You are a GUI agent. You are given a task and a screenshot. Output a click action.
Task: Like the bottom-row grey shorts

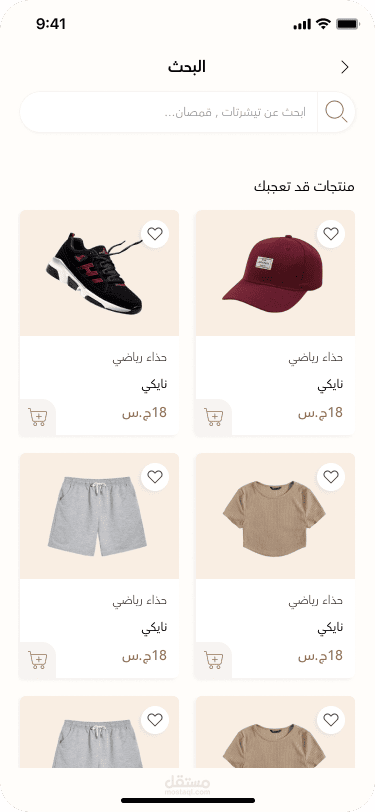pyautogui.click(x=155, y=720)
